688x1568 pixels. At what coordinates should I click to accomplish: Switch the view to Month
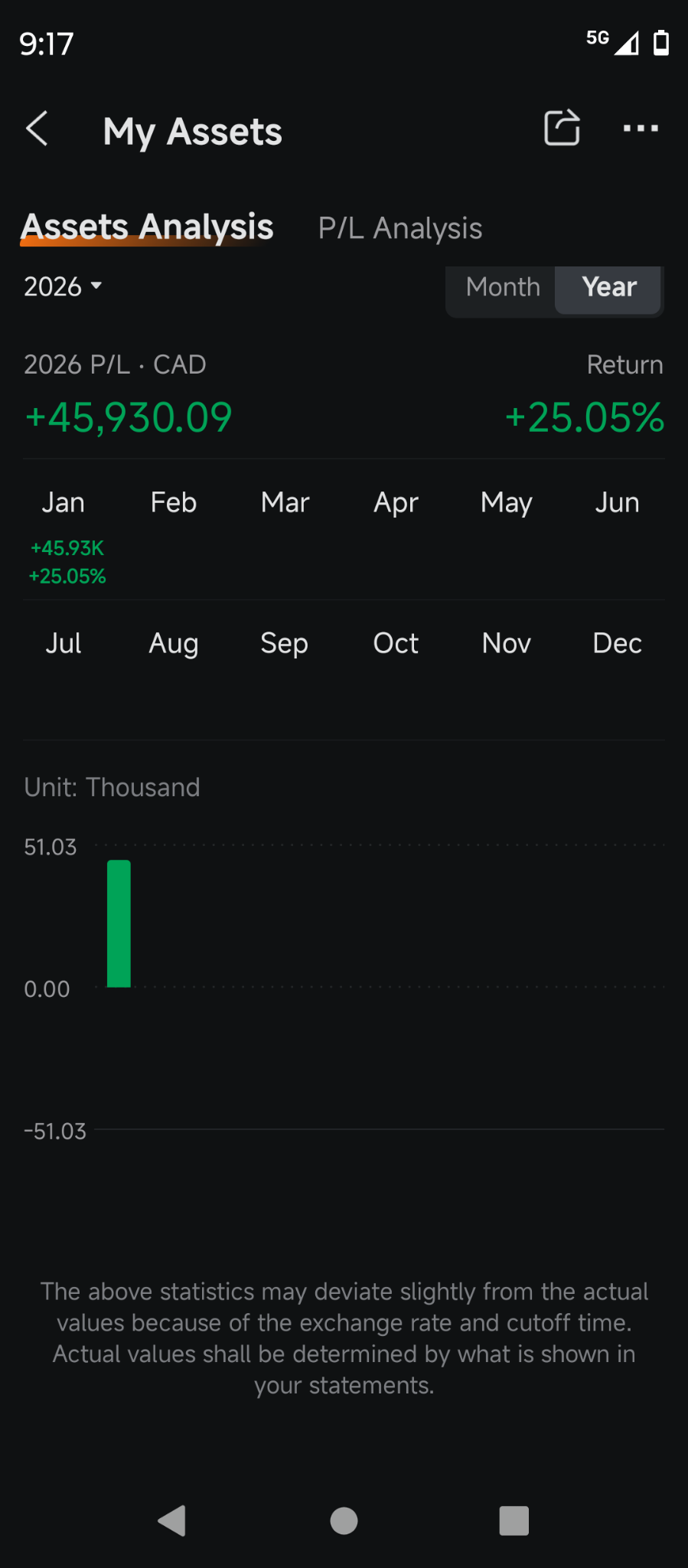point(503,287)
